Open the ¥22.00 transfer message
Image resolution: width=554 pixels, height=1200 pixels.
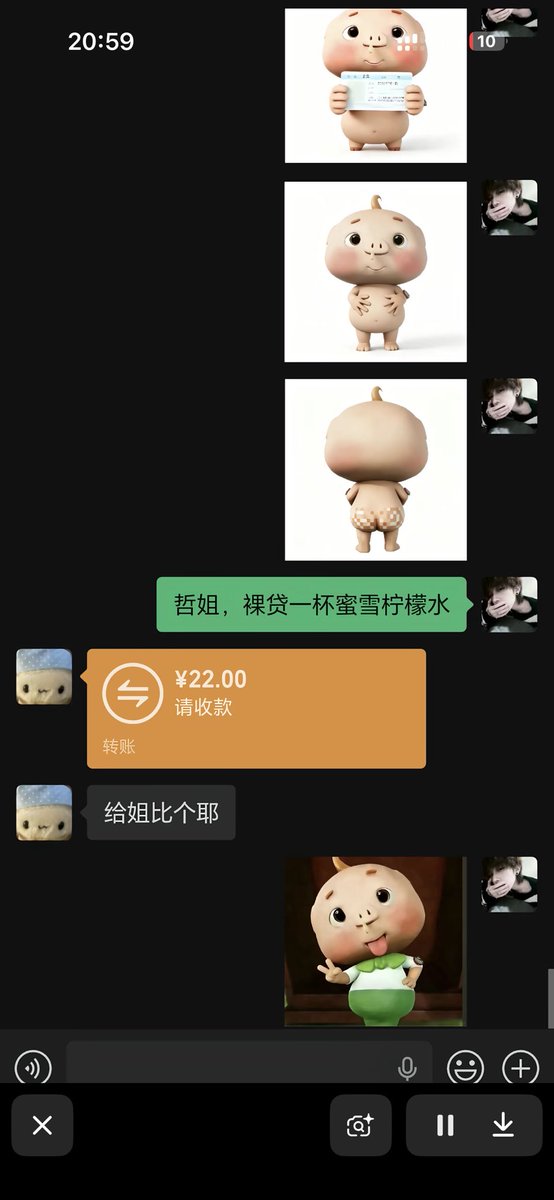[x=256, y=708]
